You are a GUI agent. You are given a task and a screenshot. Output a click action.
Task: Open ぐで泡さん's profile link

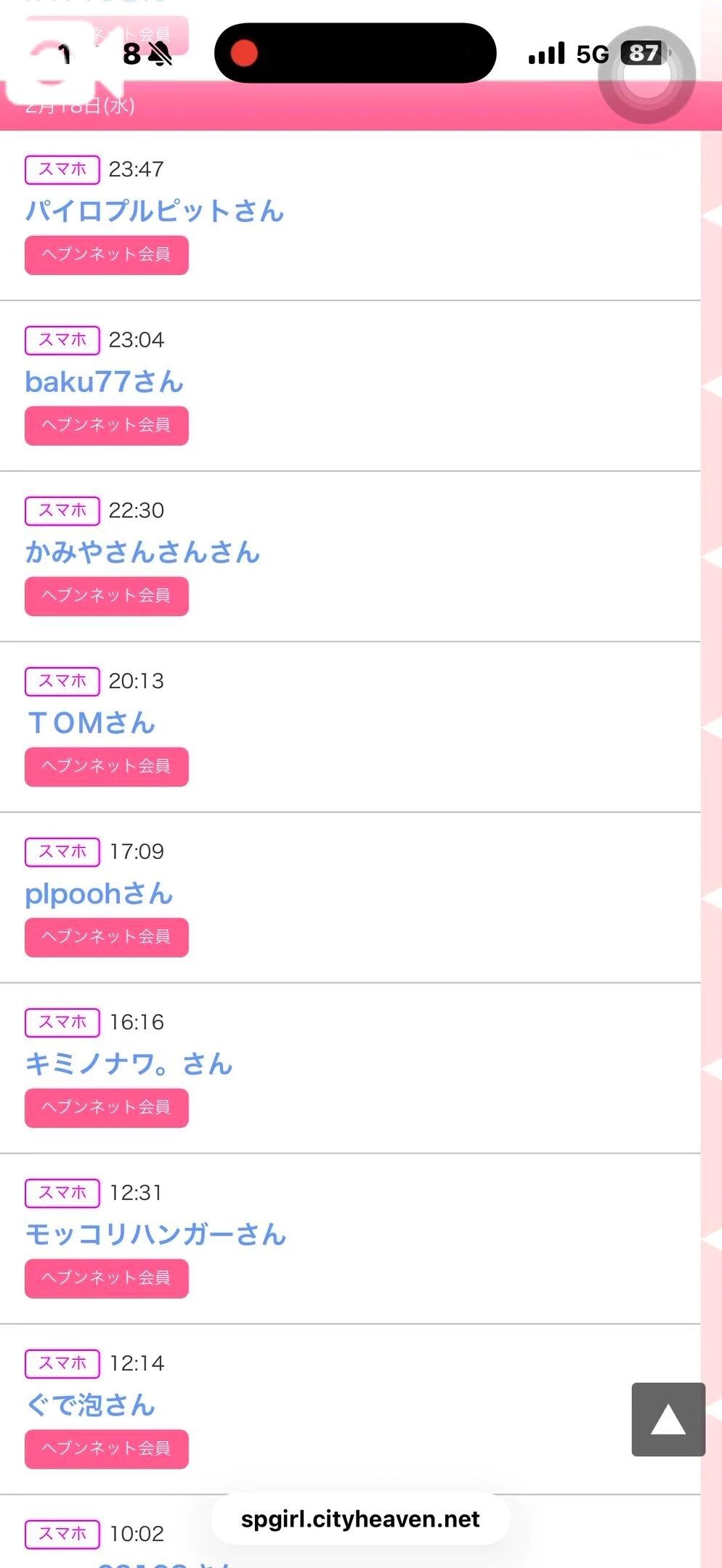click(x=91, y=1405)
